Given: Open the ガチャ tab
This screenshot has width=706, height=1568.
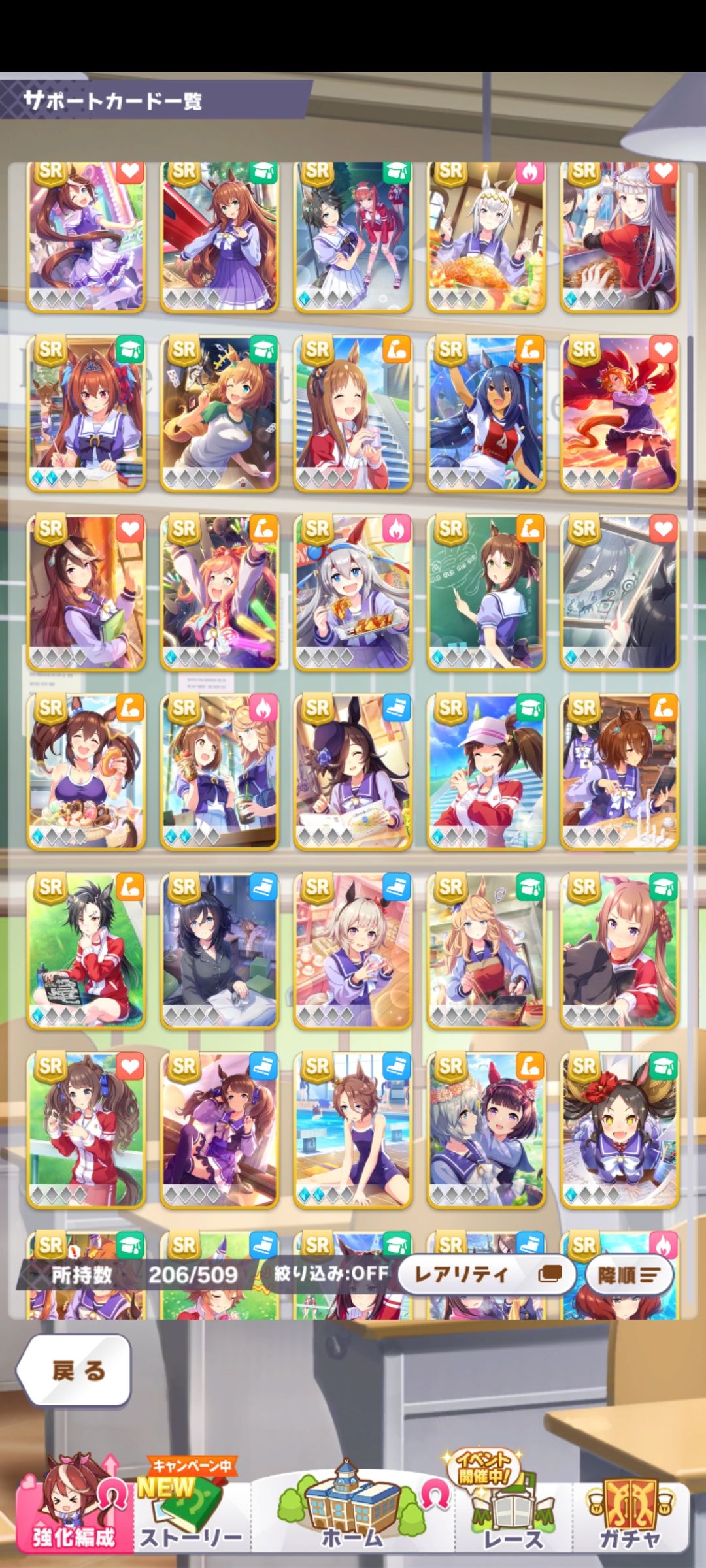Looking at the screenshot, I should coord(630,1516).
